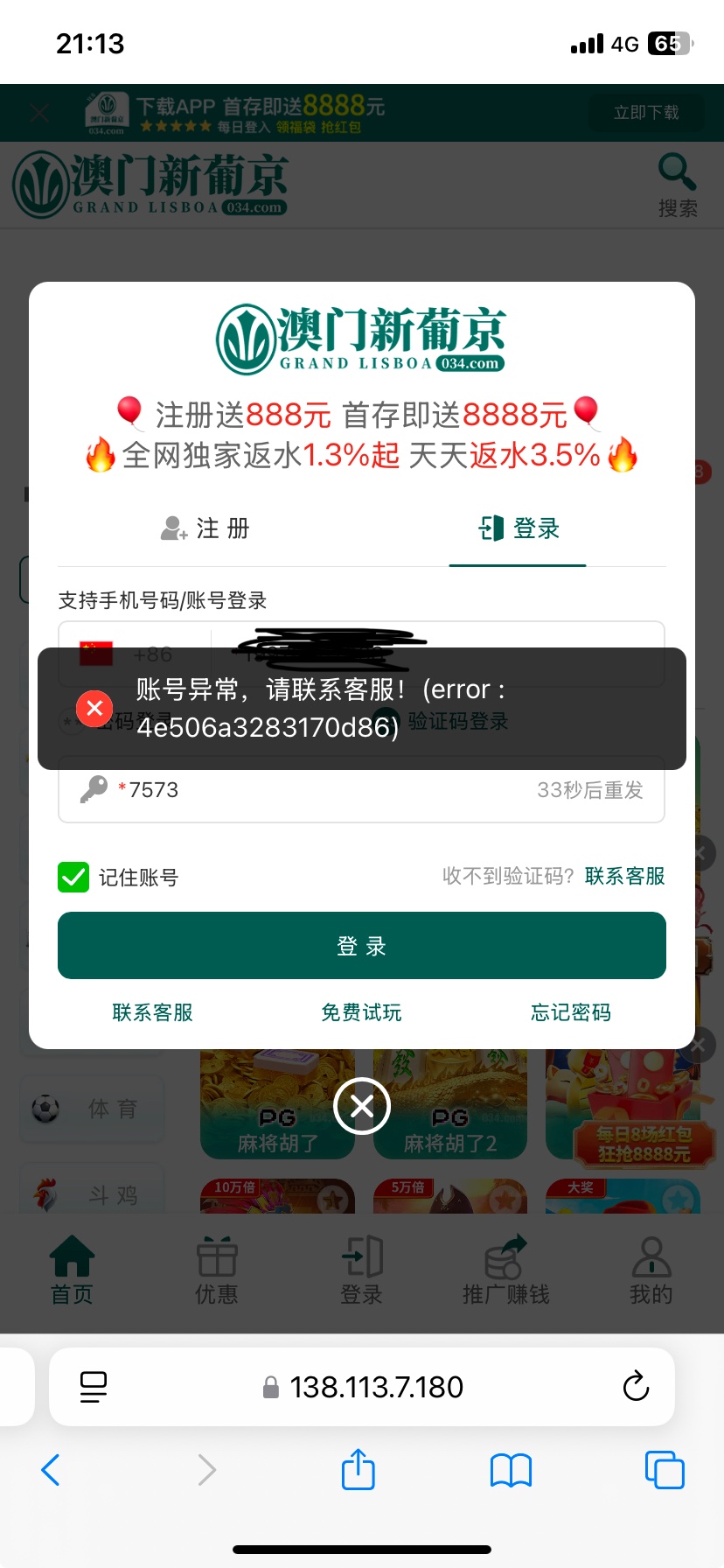Open 联系客服 next to 收不到验证码

point(624,876)
